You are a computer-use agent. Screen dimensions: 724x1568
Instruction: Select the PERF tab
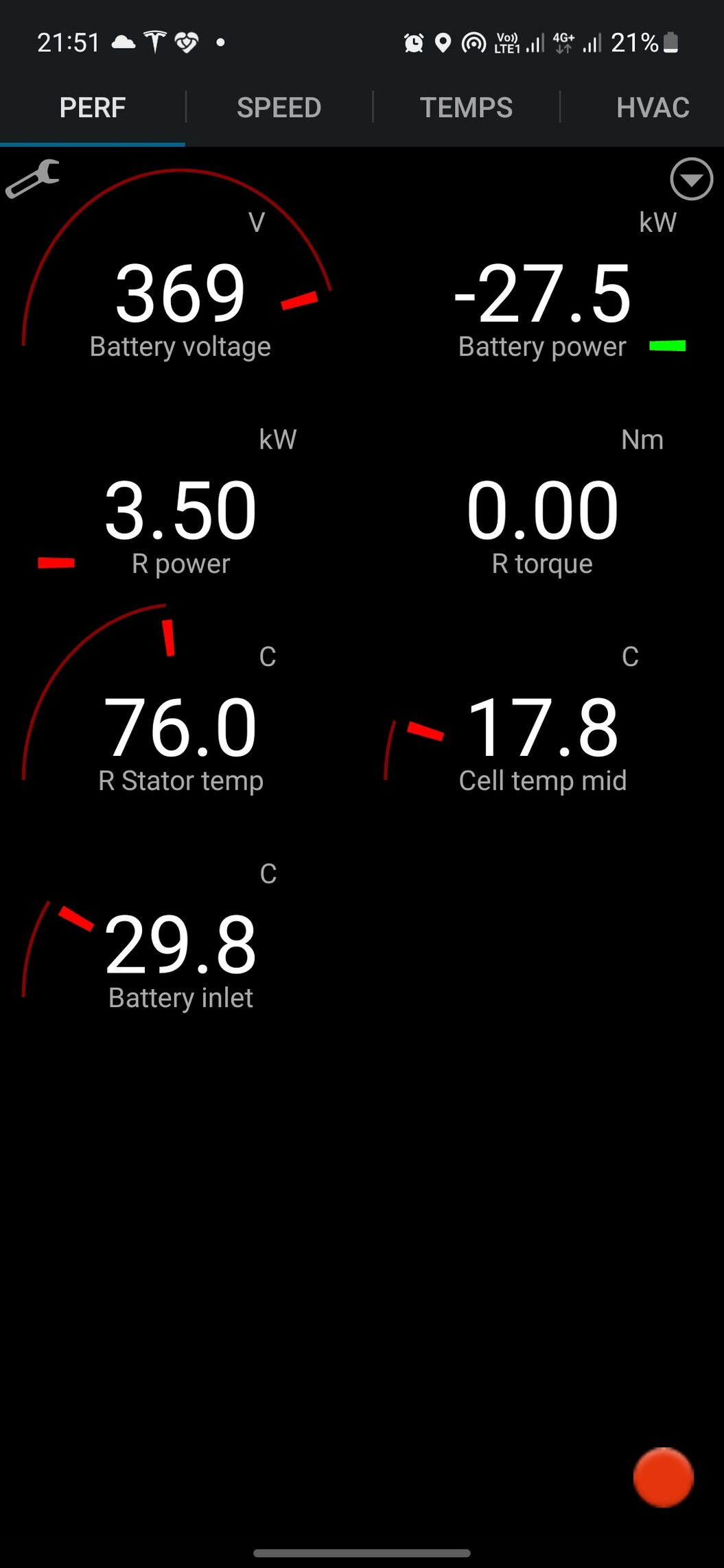[93, 108]
